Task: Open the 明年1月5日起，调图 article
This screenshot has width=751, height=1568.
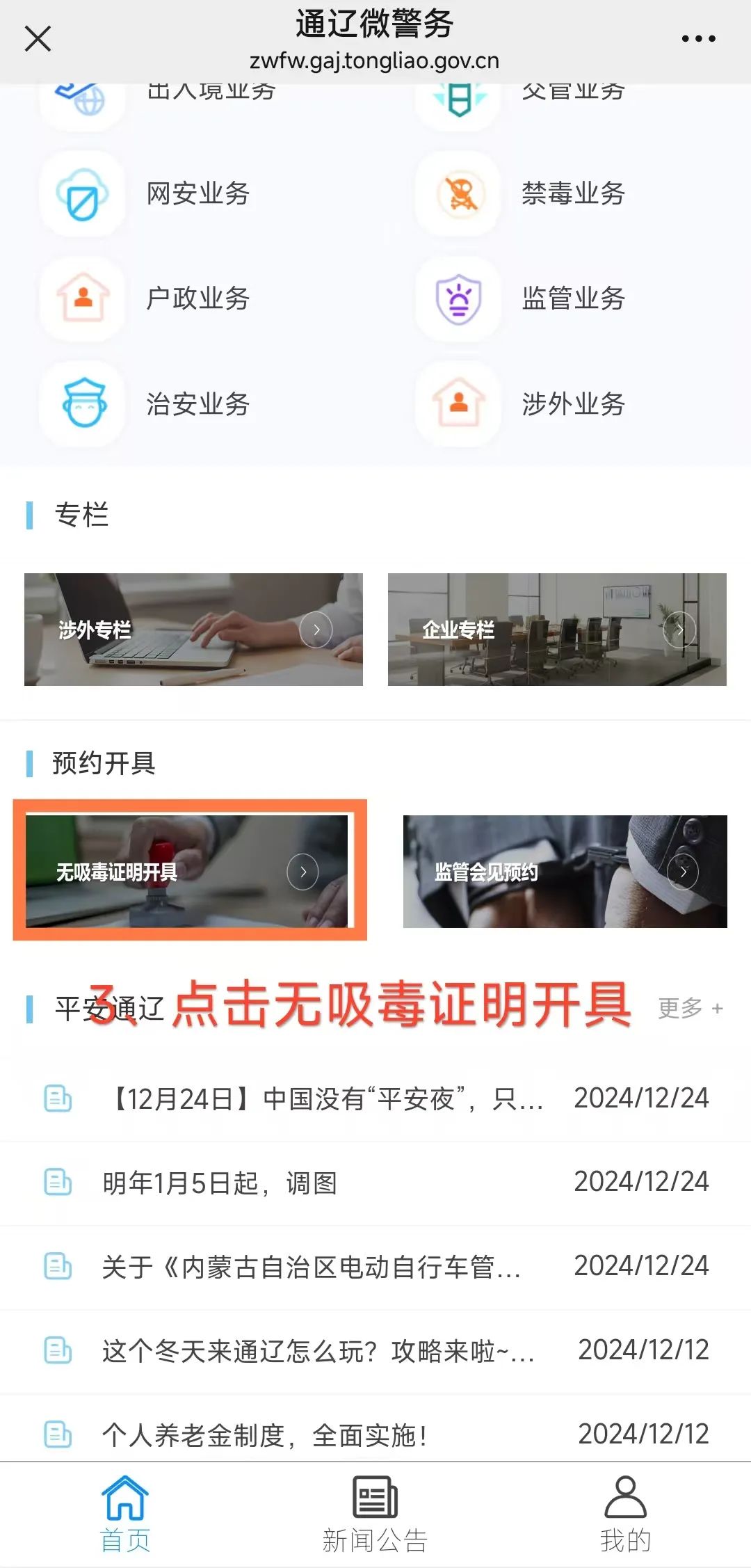Action: click(x=220, y=1183)
